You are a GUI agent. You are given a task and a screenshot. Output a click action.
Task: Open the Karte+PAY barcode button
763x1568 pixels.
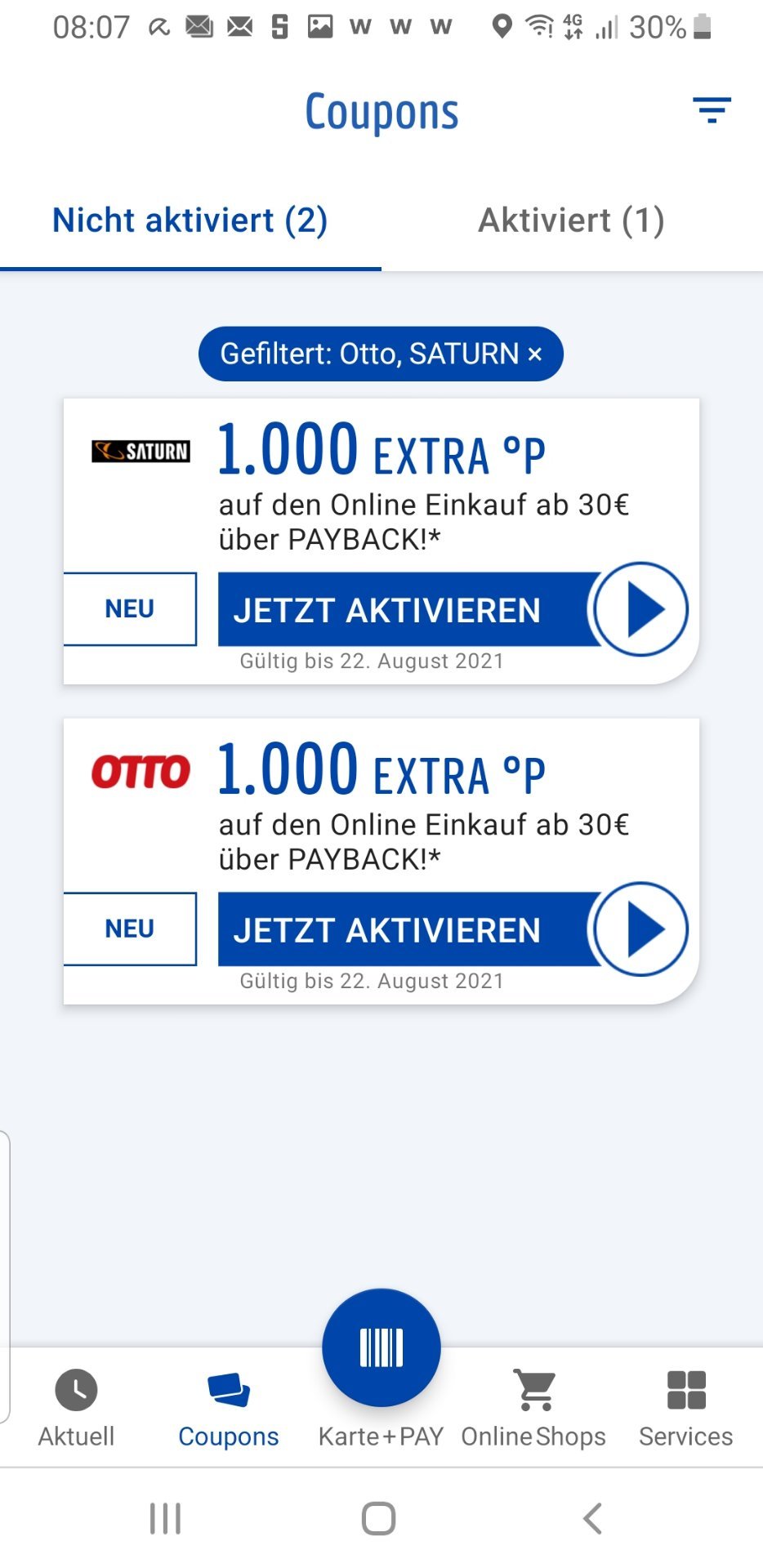381,1347
